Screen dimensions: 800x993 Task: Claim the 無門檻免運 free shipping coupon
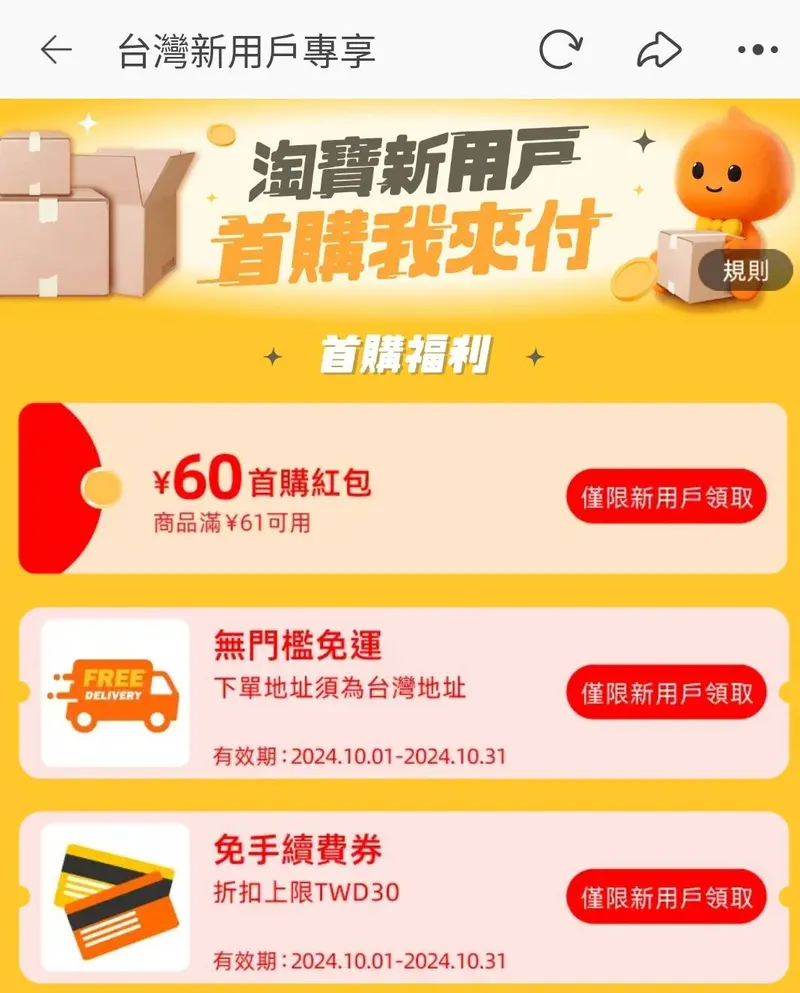click(667, 692)
